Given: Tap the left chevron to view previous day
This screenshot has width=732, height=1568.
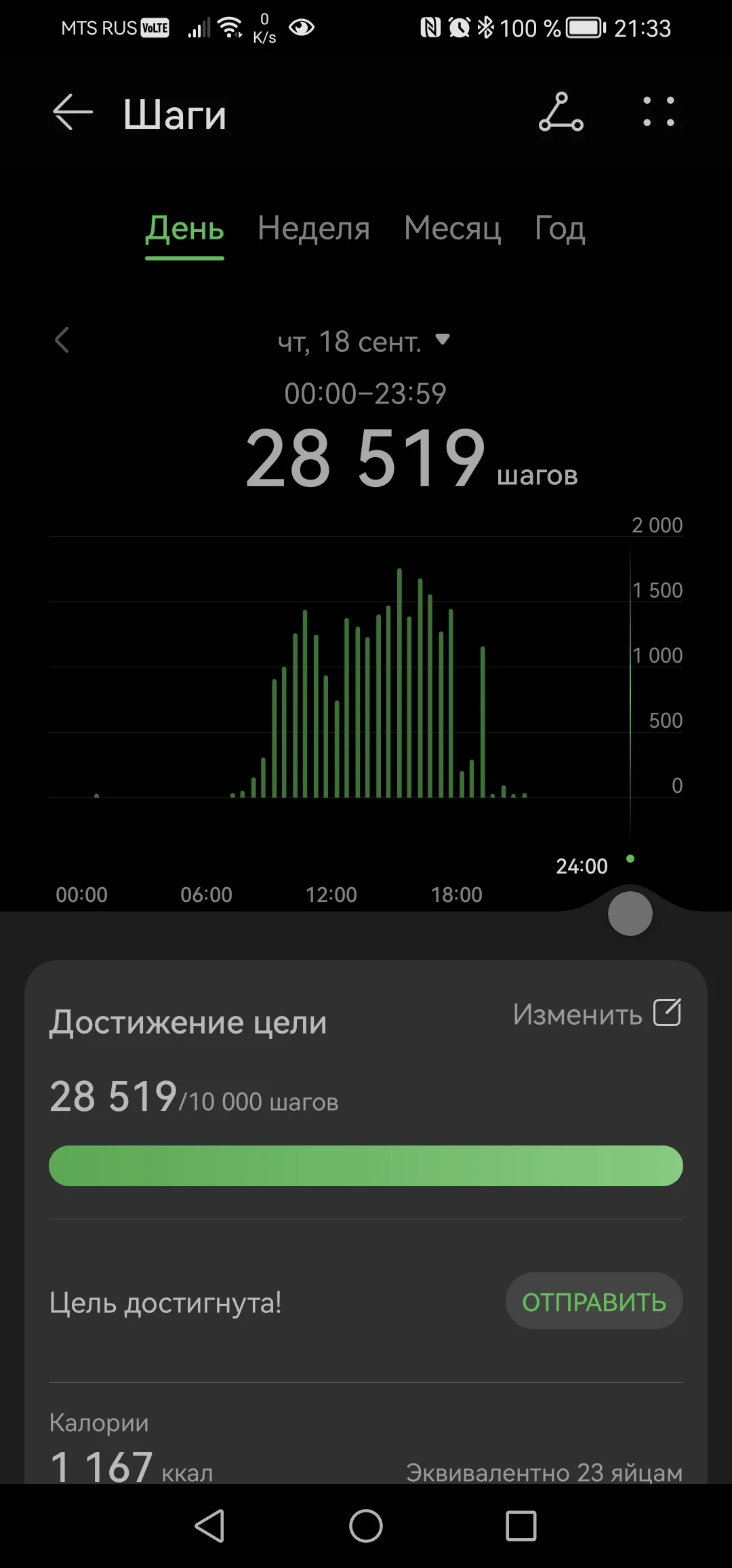Looking at the screenshot, I should click(x=62, y=341).
